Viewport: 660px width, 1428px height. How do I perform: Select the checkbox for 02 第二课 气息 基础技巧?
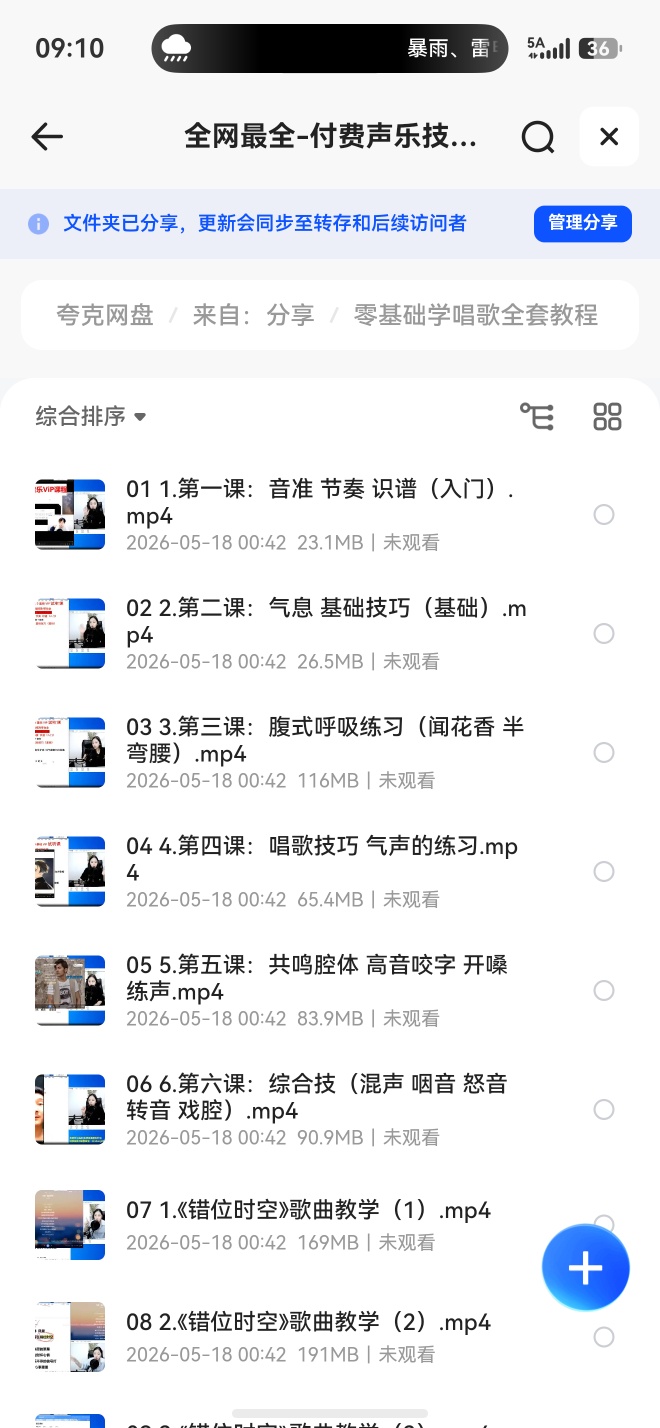pos(603,634)
